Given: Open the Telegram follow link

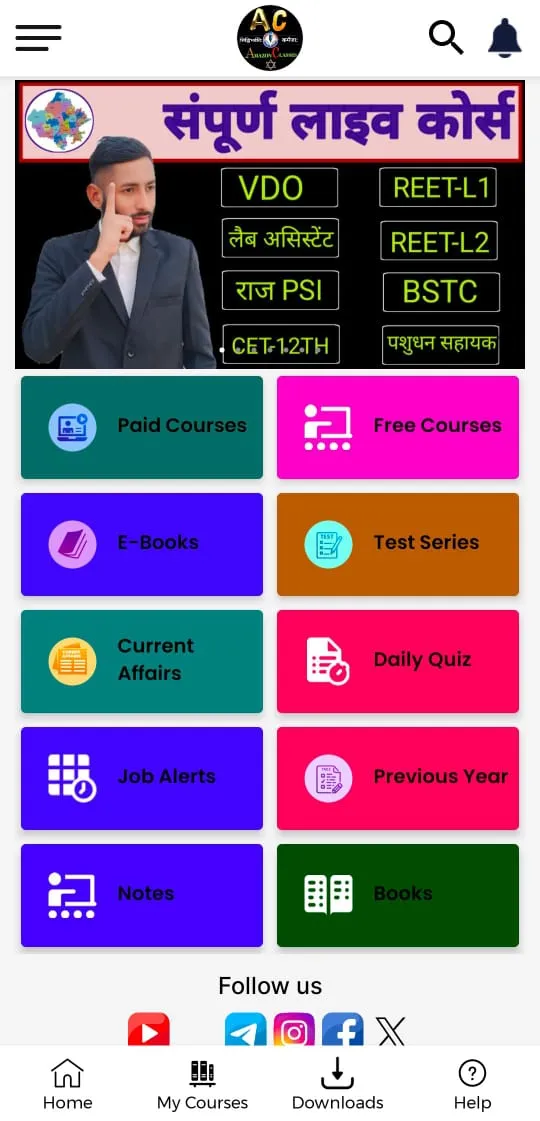Looking at the screenshot, I should [x=245, y=1030].
